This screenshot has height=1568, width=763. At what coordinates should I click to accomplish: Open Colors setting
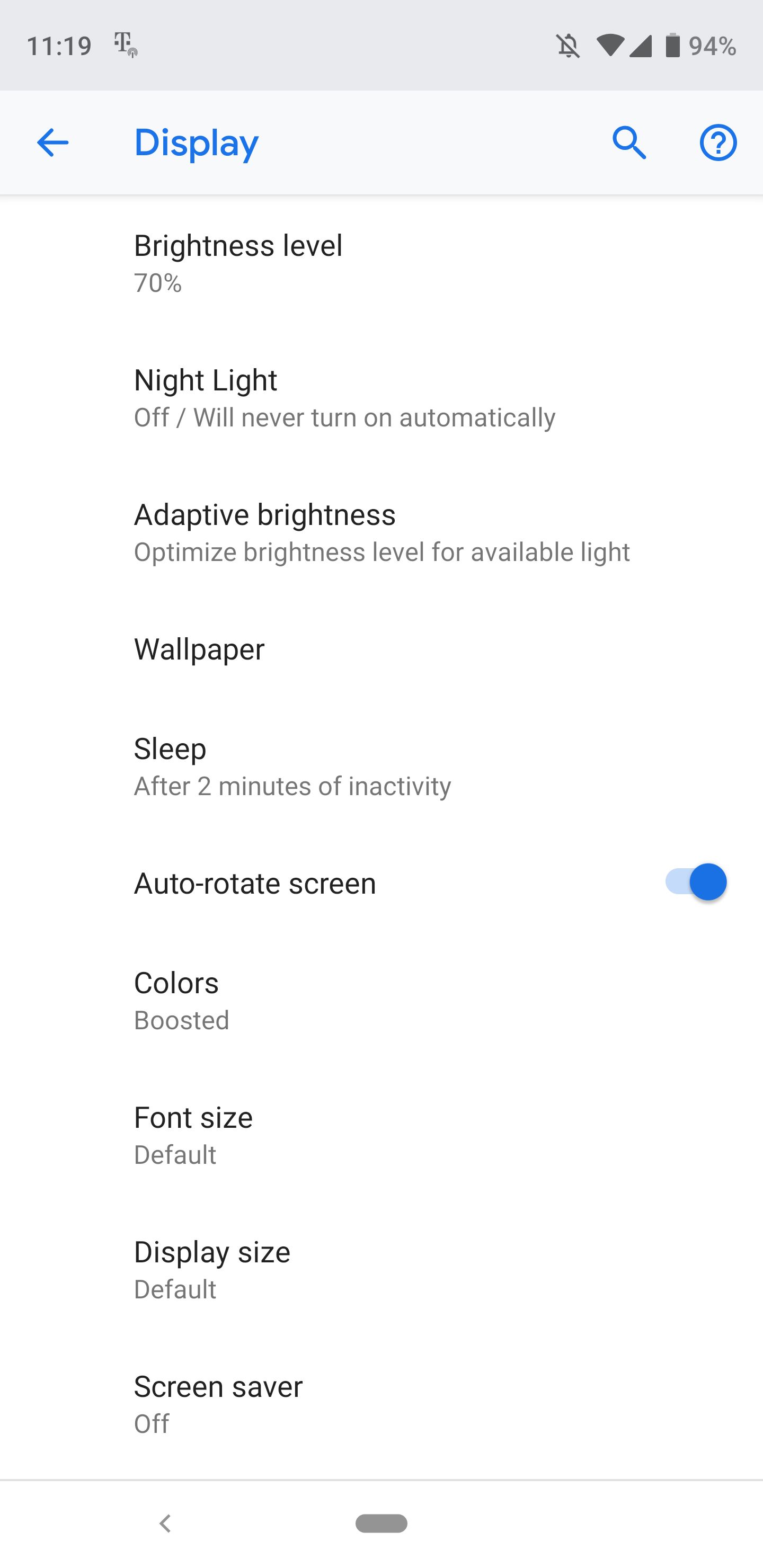381,1000
